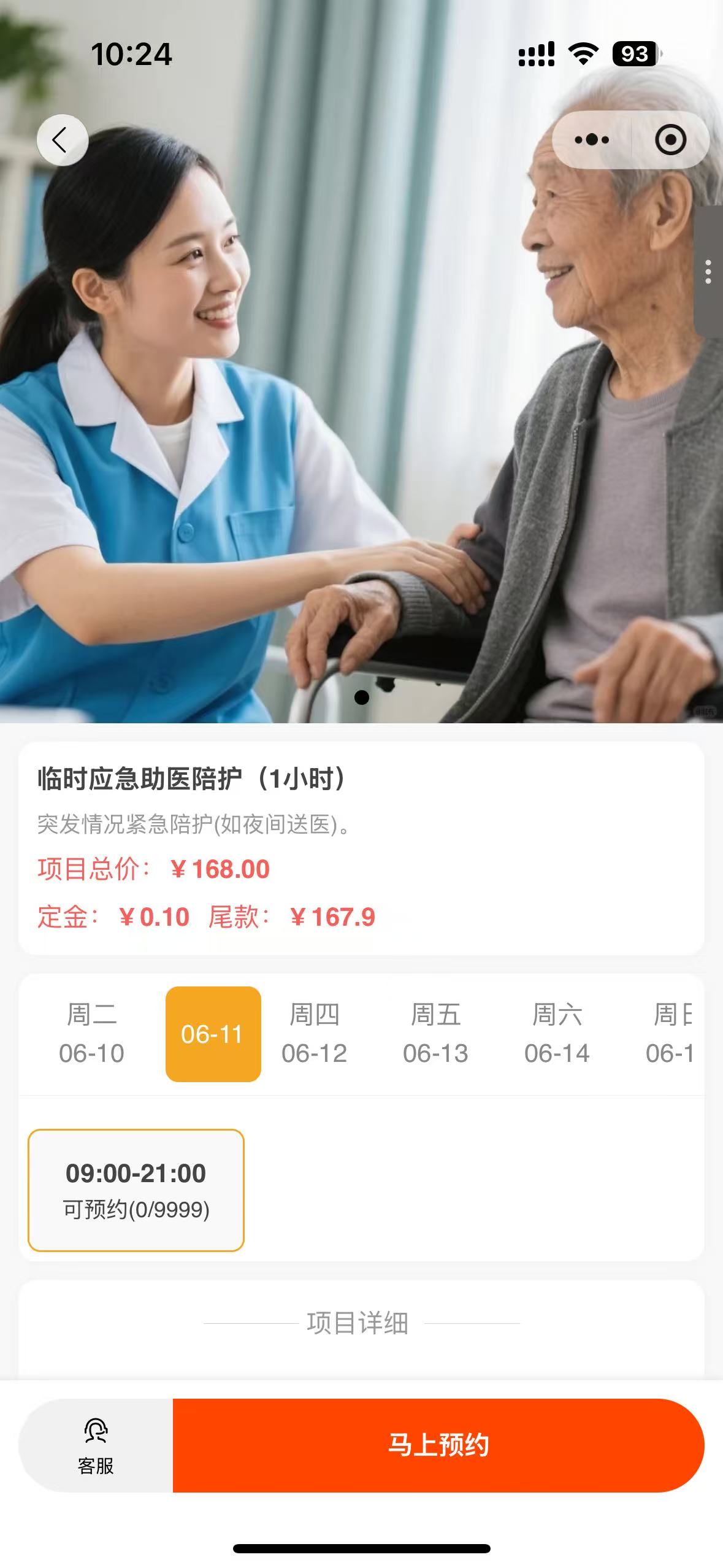Viewport: 723px width, 1568px height.
Task: Pick the 周六 06-14 date
Action: tap(557, 1034)
